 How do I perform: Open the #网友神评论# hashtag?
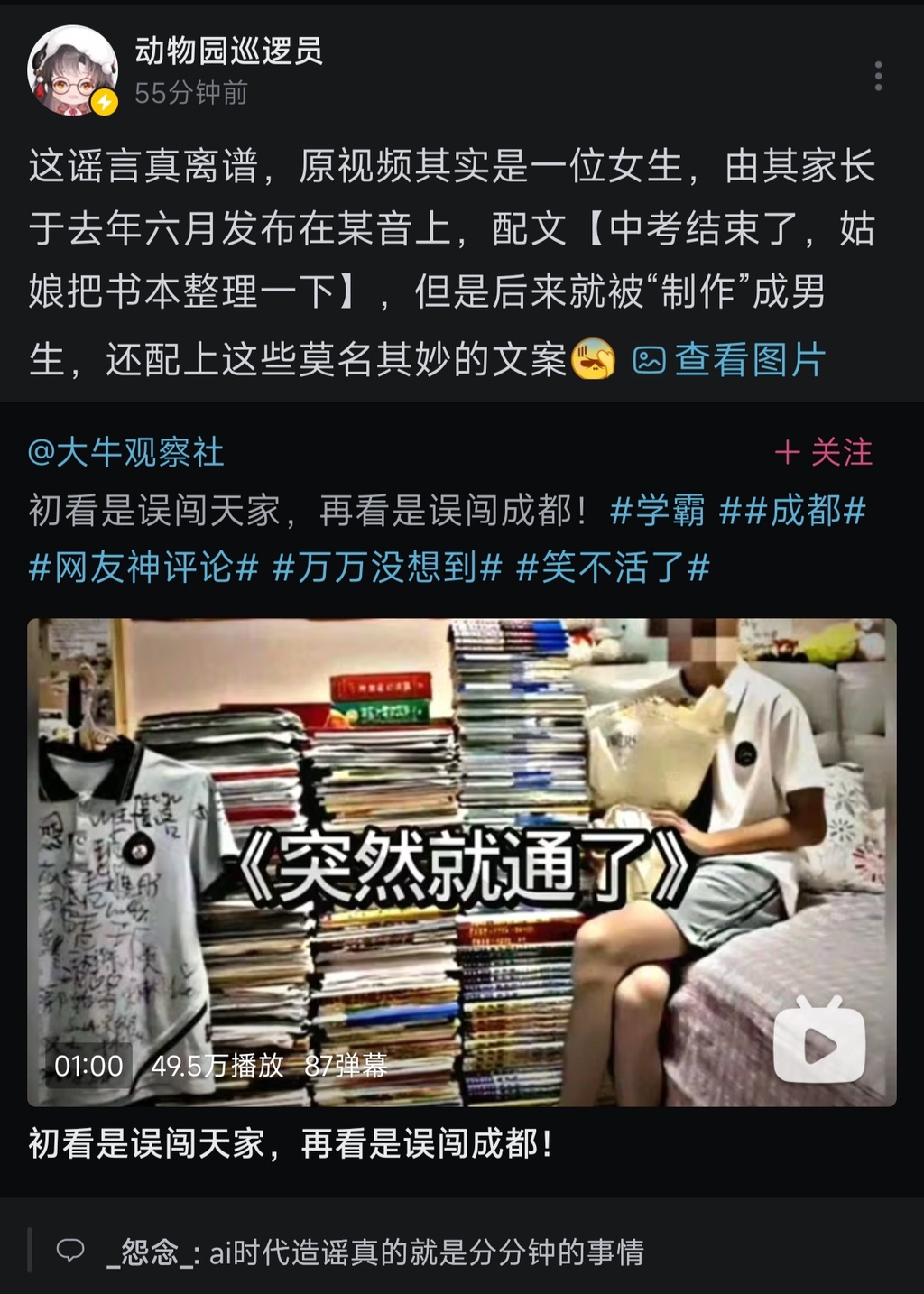click(x=144, y=568)
